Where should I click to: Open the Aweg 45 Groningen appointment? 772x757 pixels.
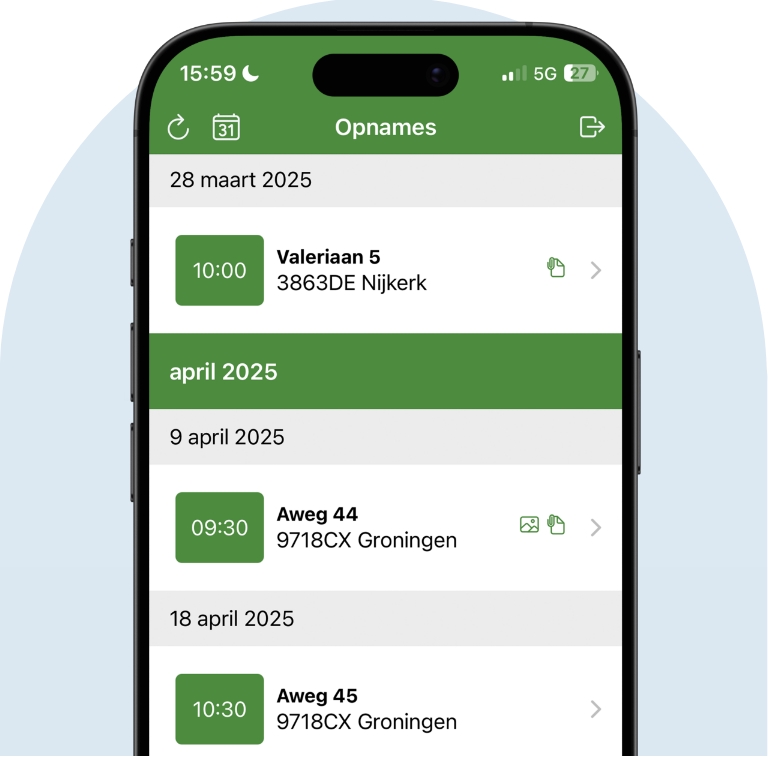click(385, 709)
